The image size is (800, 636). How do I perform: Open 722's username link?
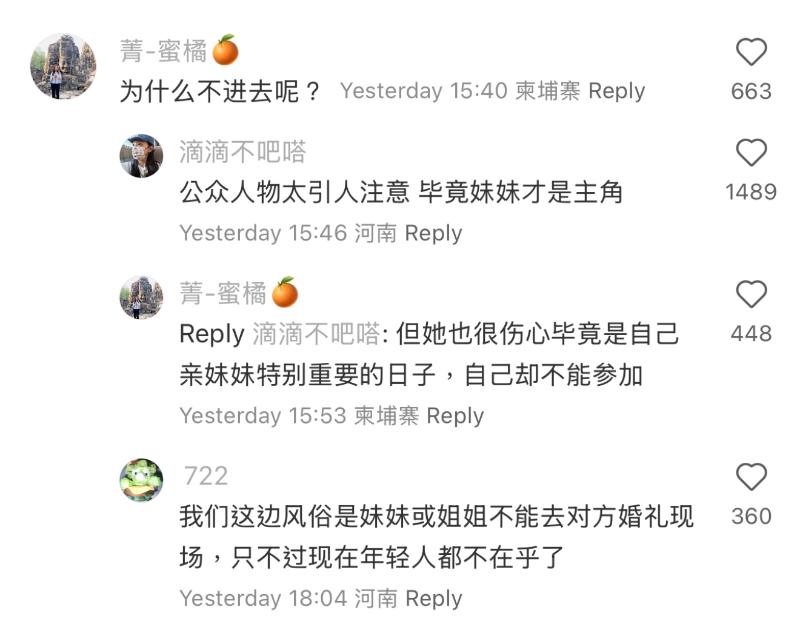tap(205, 476)
